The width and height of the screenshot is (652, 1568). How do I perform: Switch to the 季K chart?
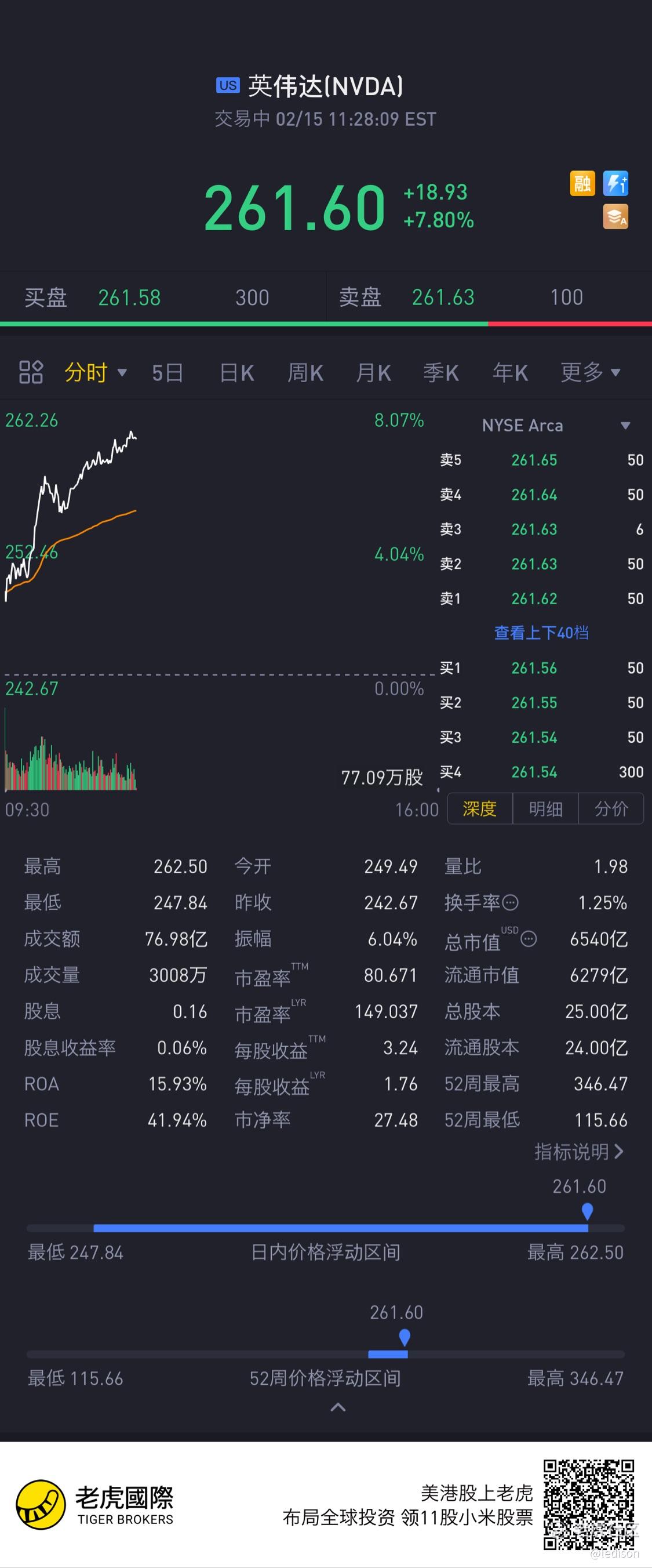click(441, 372)
